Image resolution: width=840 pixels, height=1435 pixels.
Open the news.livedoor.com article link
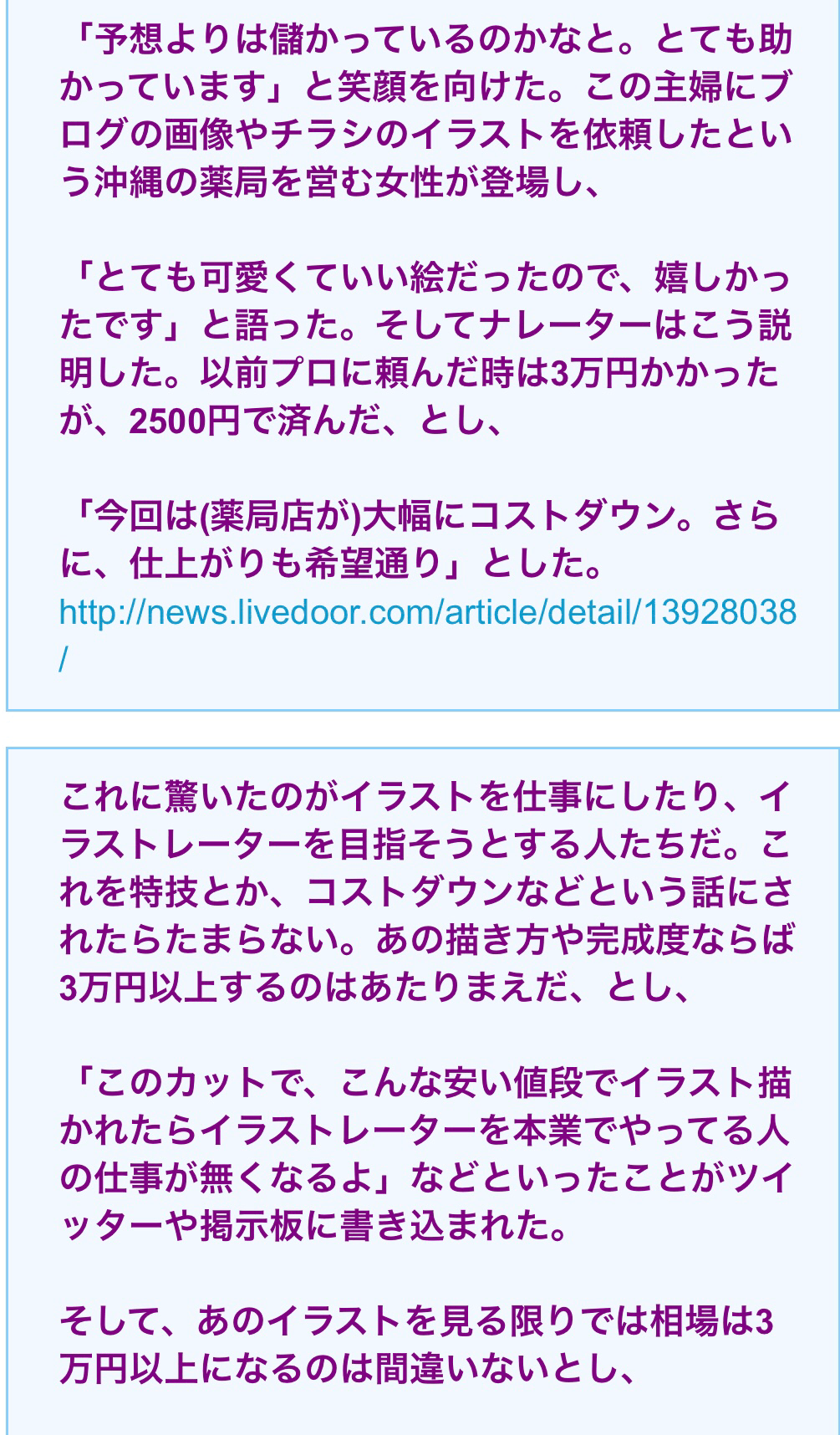[426, 613]
